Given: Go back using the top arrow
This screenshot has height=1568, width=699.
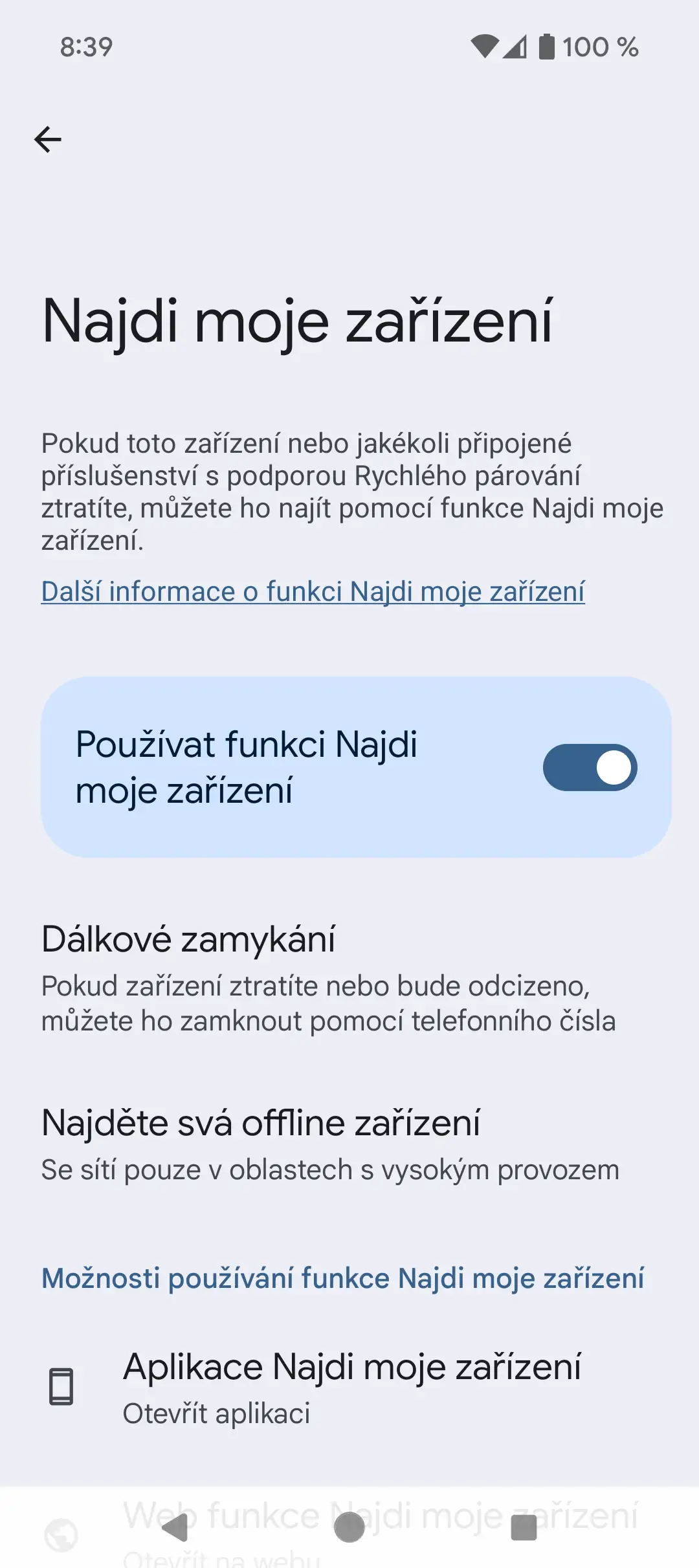Looking at the screenshot, I should [48, 139].
